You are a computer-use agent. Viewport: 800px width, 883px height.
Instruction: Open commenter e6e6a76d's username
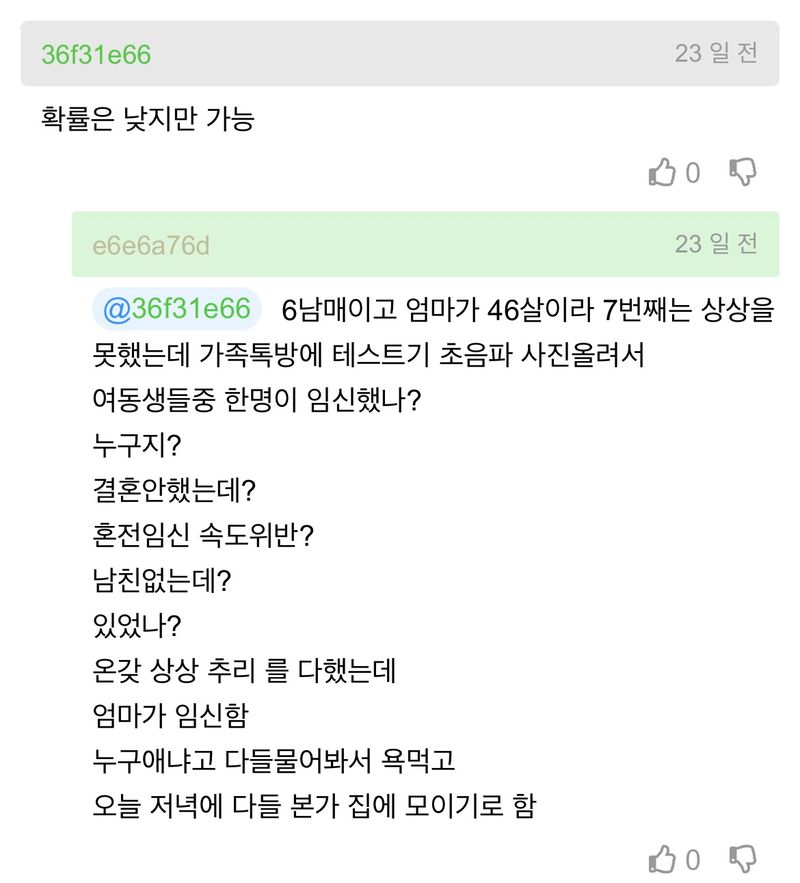pos(151,246)
